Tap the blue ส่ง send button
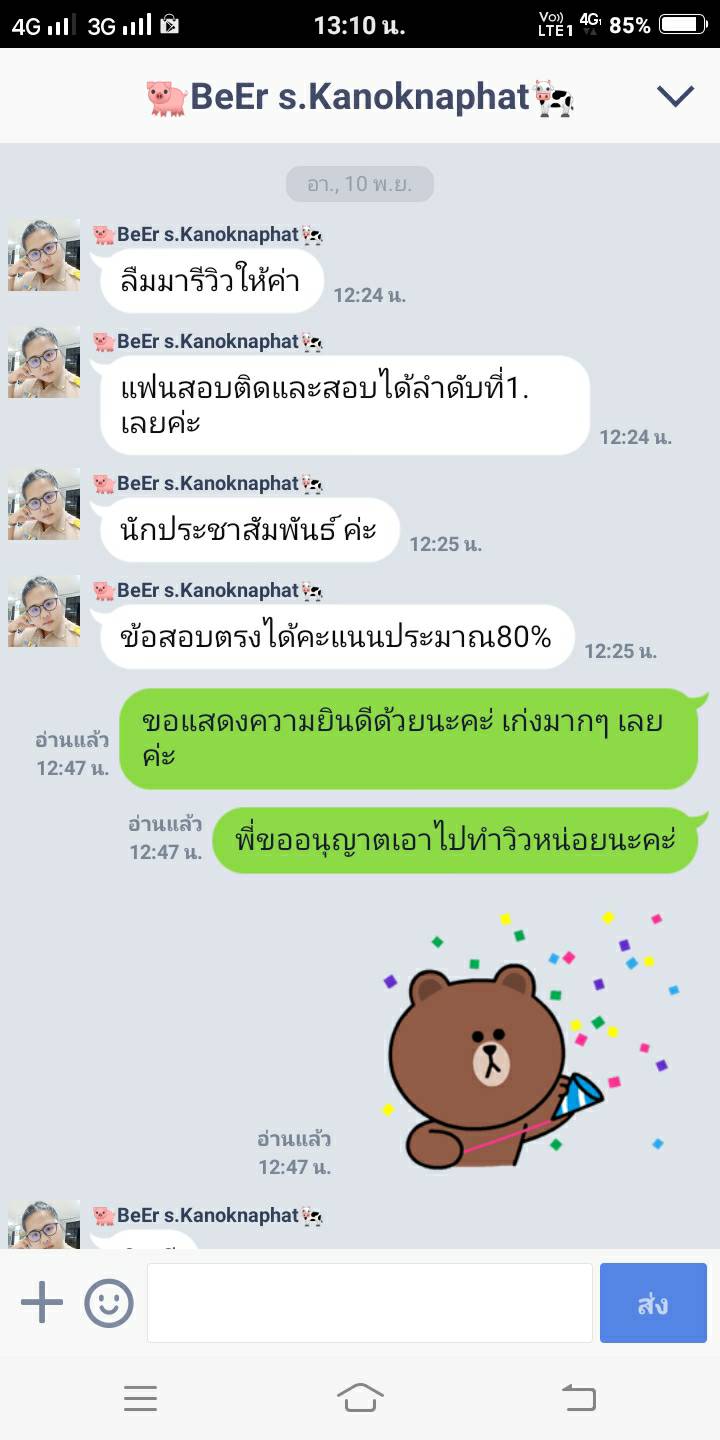 pos(652,1303)
